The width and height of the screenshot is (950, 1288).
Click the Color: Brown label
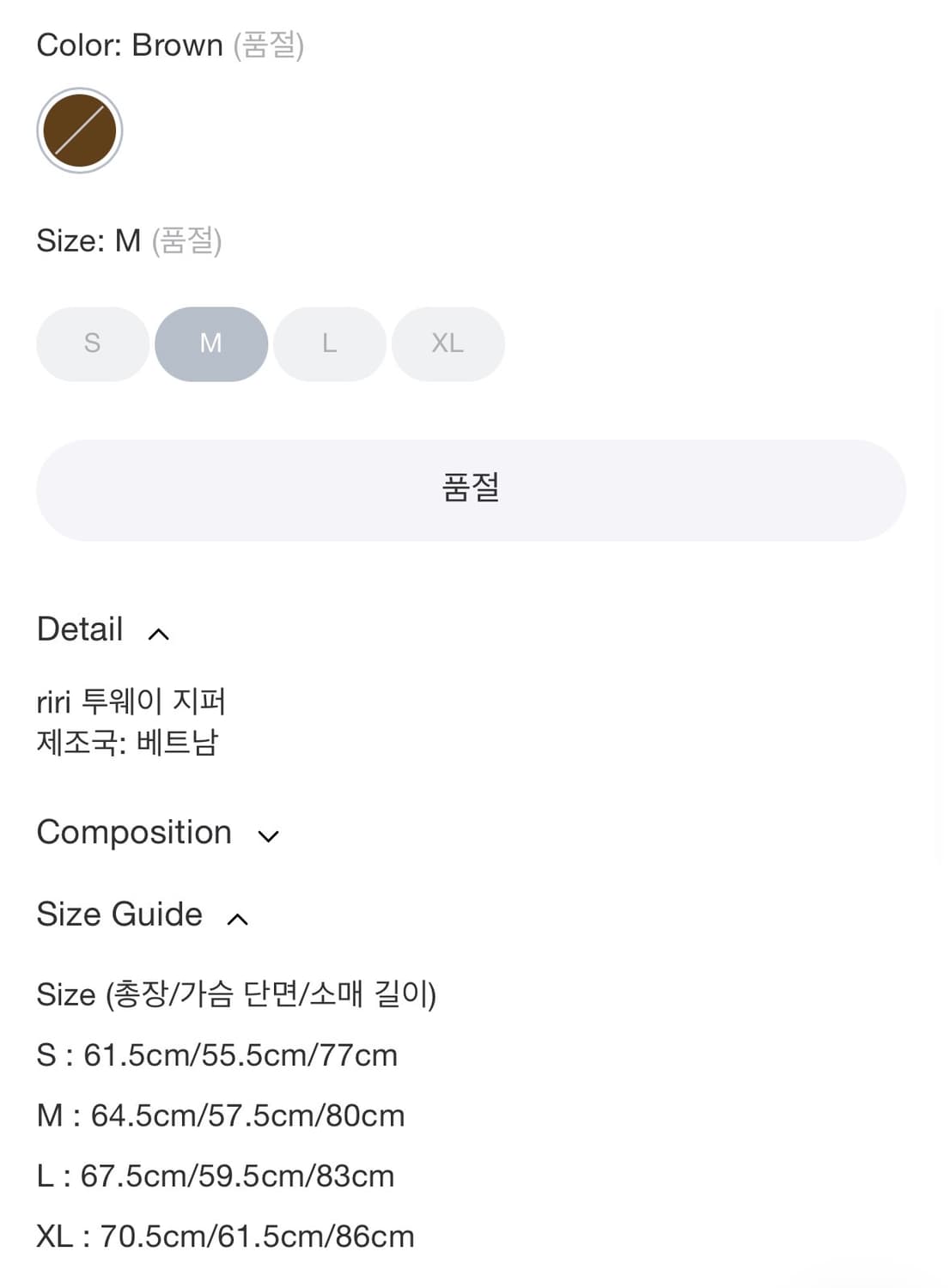(x=129, y=45)
